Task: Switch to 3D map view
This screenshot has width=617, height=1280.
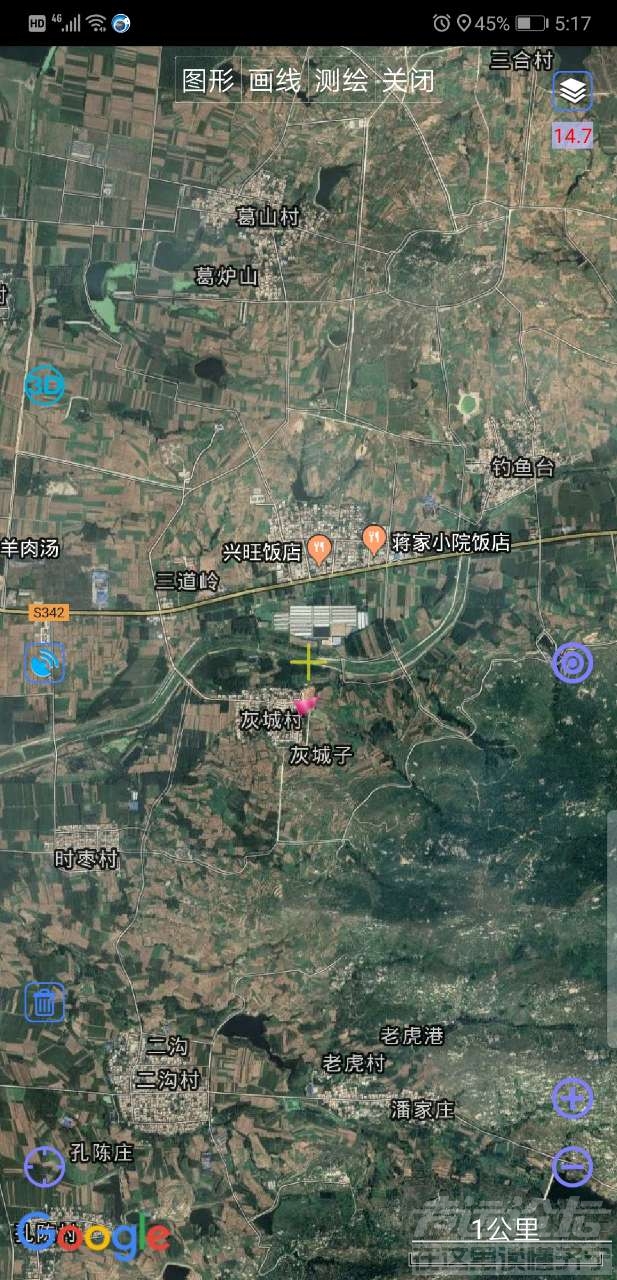Action: pyautogui.click(x=44, y=385)
